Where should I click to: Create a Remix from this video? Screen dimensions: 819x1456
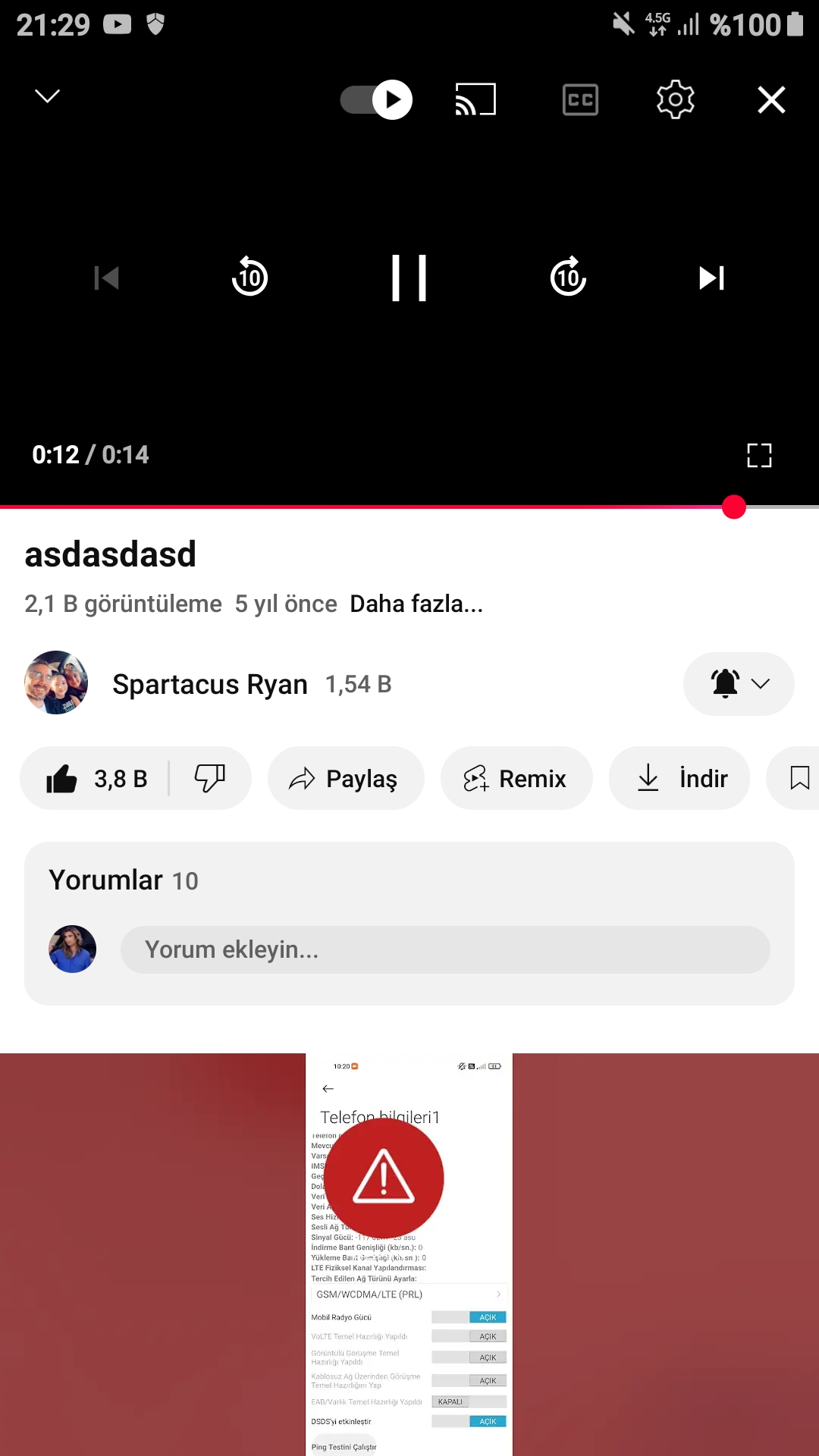(516, 778)
